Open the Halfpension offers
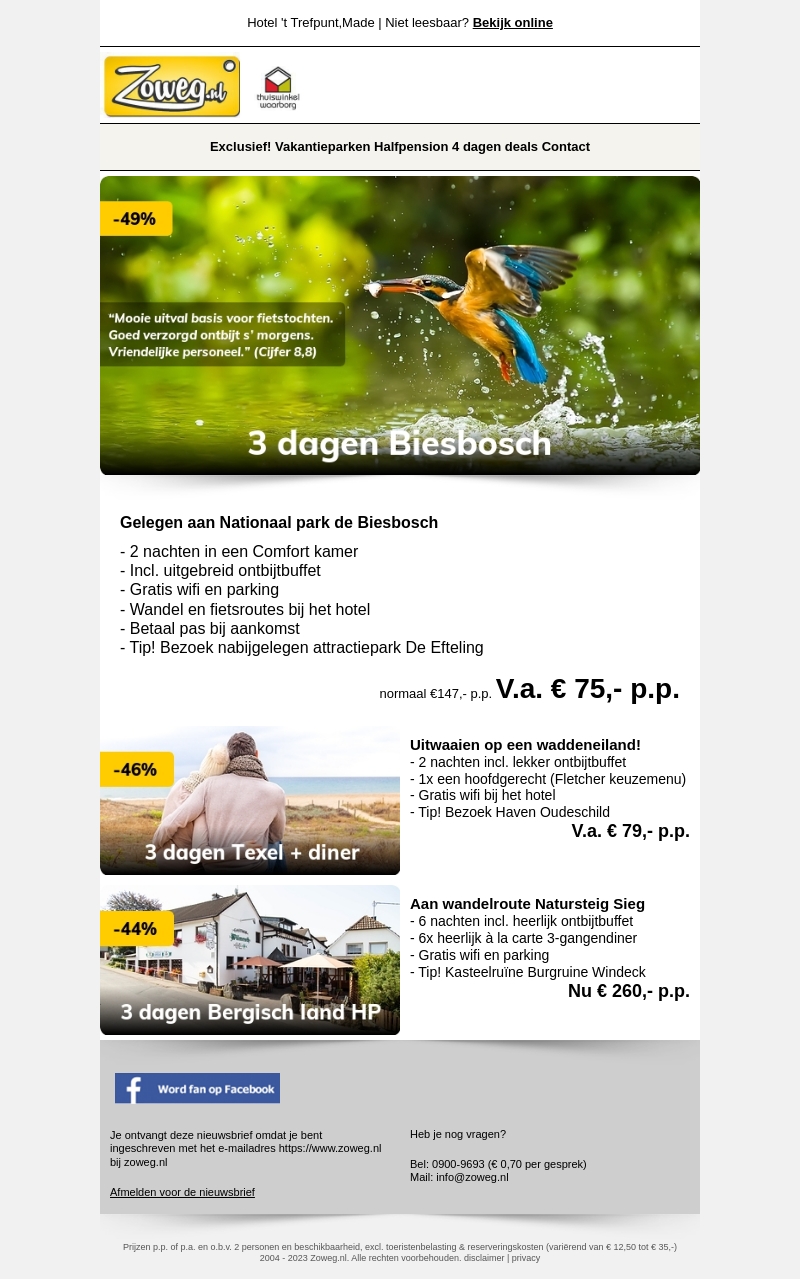The height and width of the screenshot is (1279, 800). (411, 147)
